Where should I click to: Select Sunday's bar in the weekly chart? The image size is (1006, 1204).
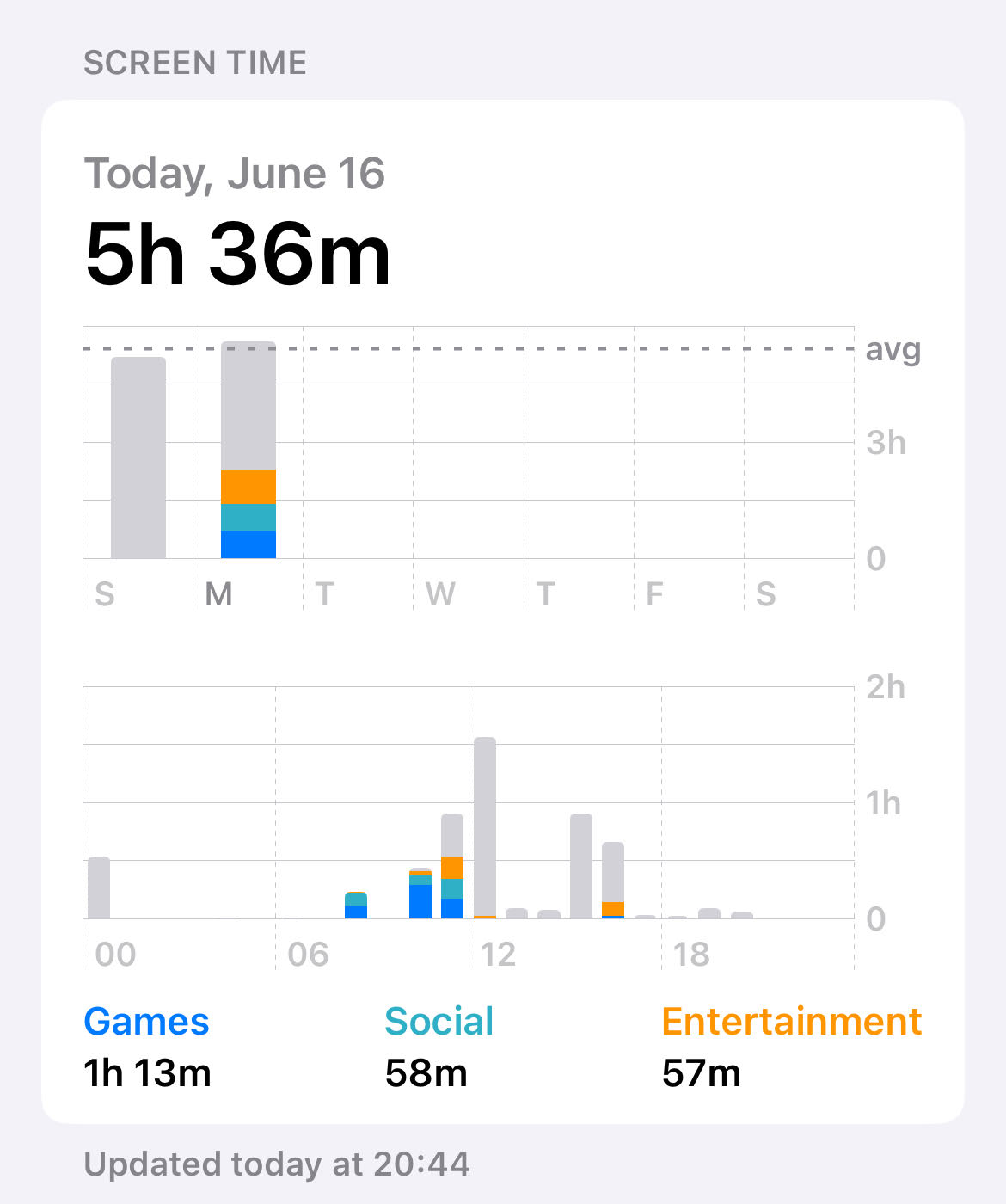tap(138, 458)
